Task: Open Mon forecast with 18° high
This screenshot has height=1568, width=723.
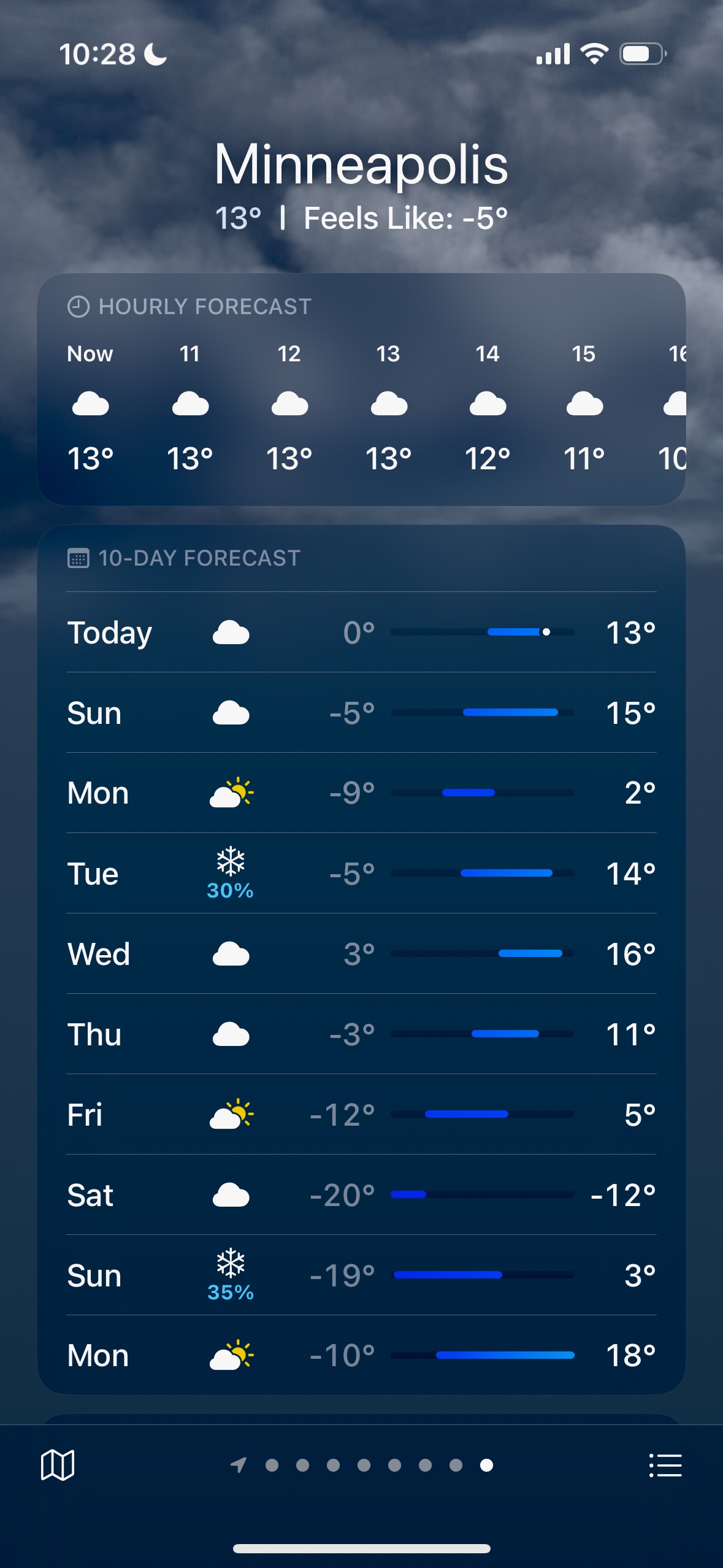Action: click(x=361, y=1355)
